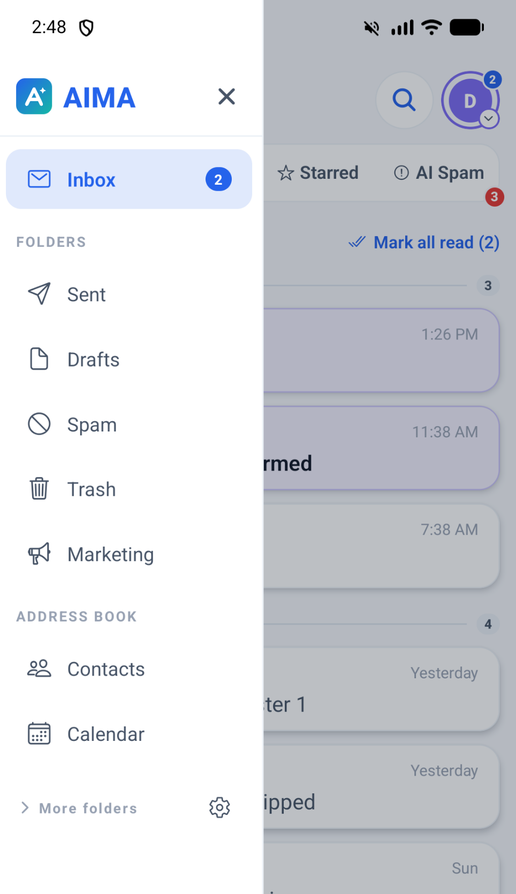
Task: View the Trash folder
Action: tap(129, 489)
